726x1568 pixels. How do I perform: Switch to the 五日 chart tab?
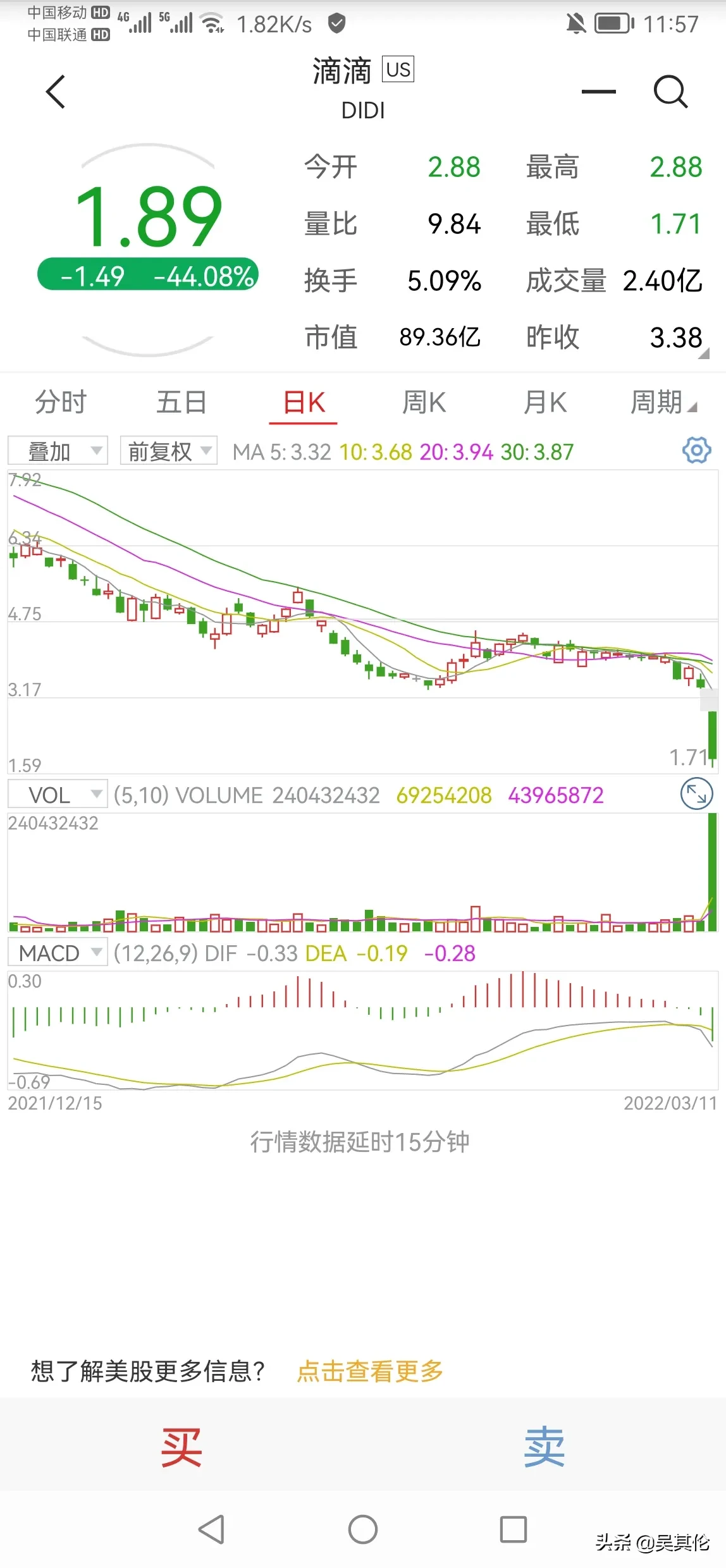point(181,403)
